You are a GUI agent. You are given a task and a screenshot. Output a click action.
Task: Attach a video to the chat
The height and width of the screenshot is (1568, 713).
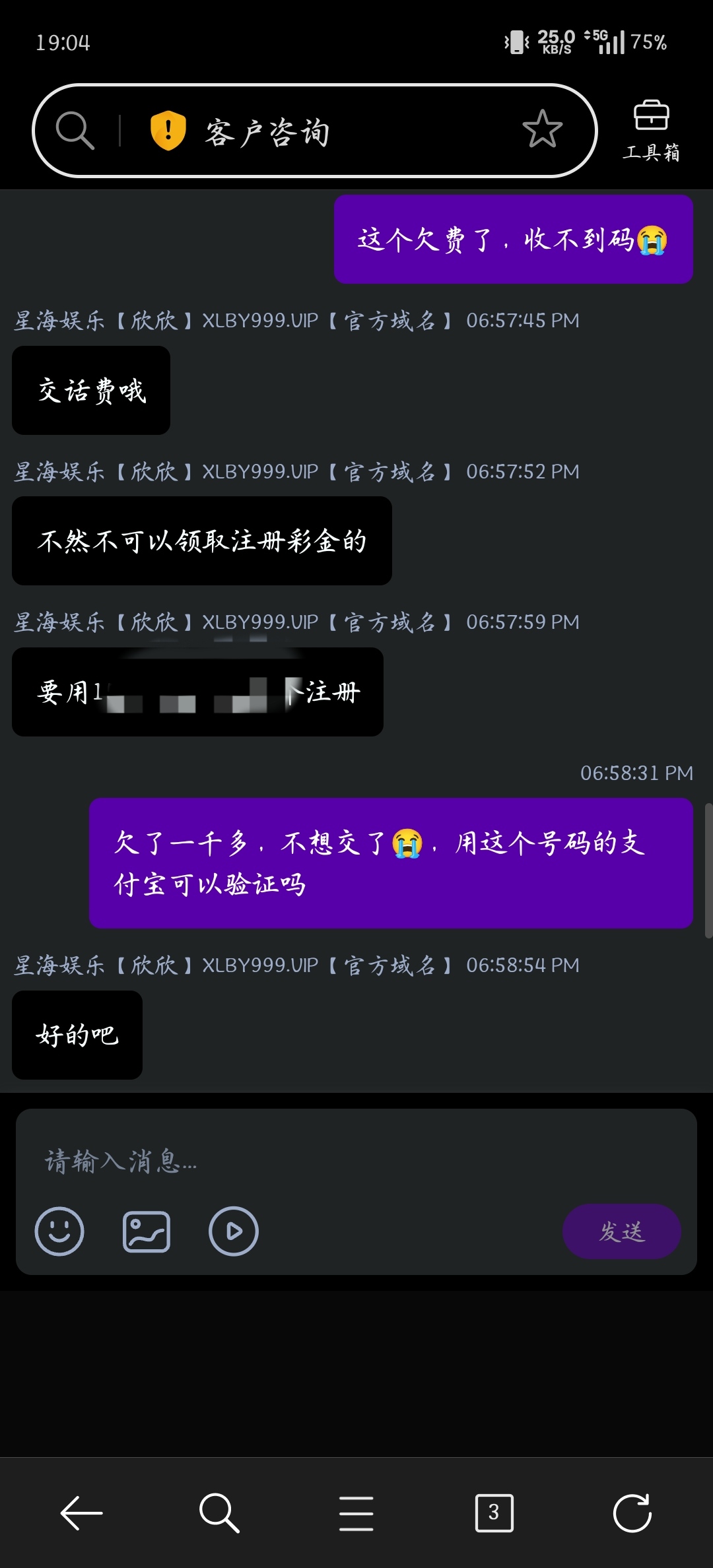pos(234,1231)
